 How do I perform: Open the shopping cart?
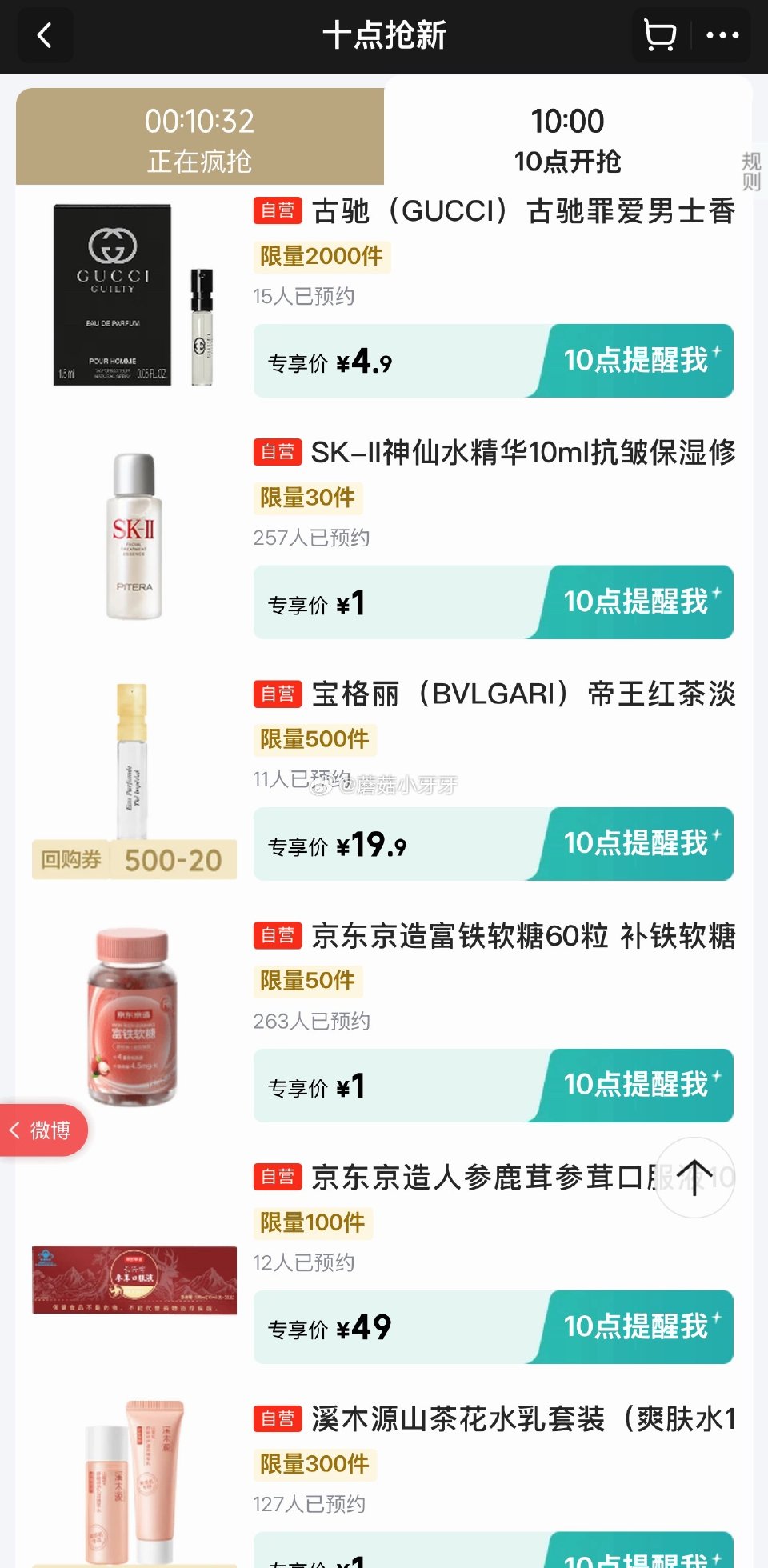pyautogui.click(x=658, y=36)
